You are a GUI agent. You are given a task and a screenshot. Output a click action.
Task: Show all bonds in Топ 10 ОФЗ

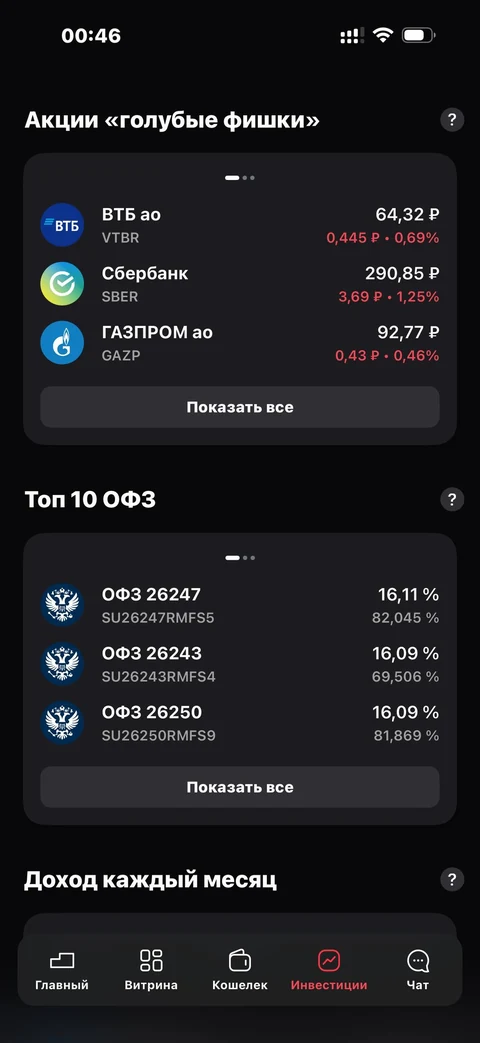tap(240, 788)
